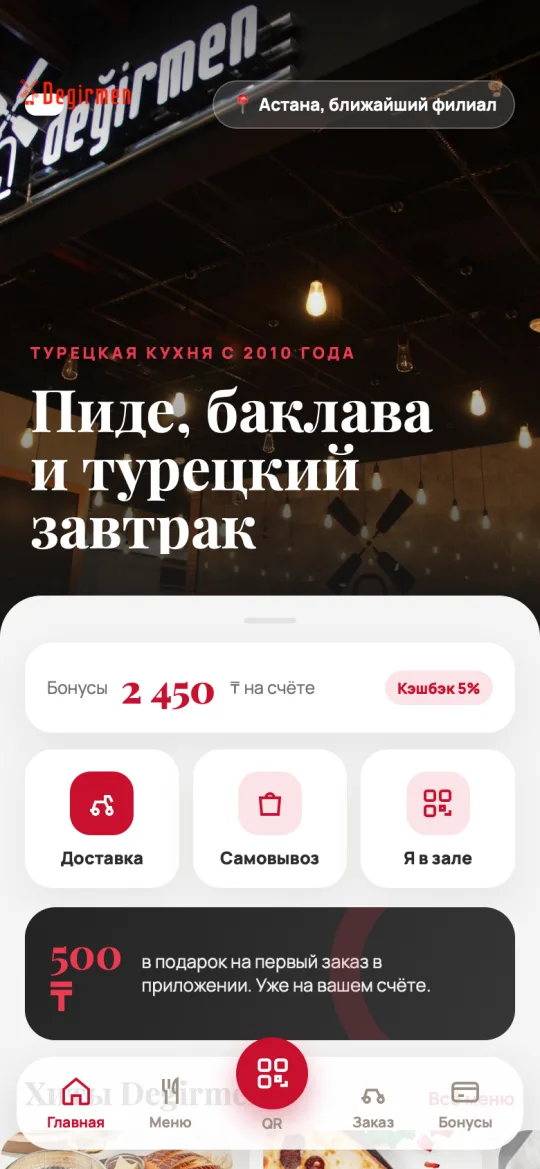540x1169 pixels.
Task: Open the Бонусы 2 450 balance card
Action: 270,687
